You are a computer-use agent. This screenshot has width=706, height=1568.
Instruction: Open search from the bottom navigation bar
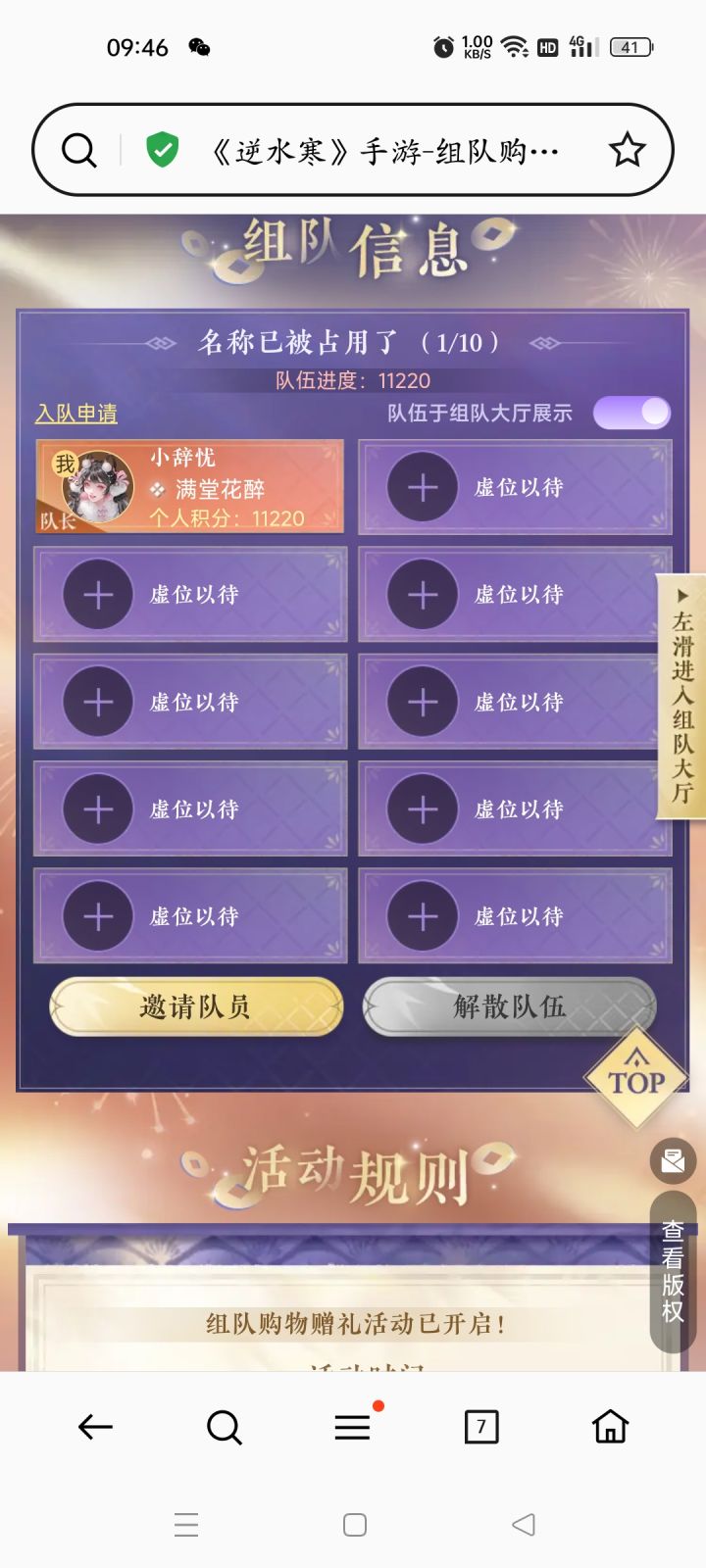225,1427
